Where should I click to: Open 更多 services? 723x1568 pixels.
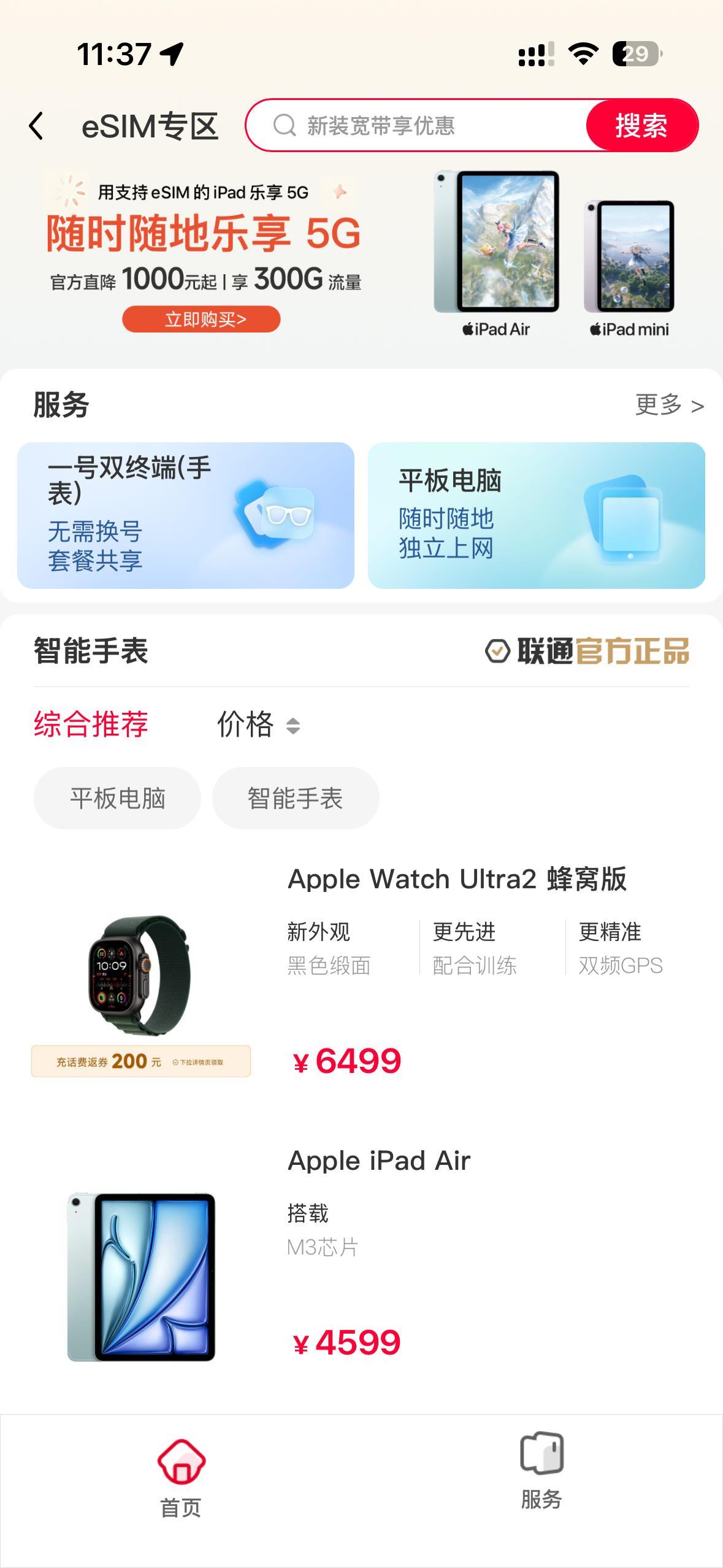(x=669, y=405)
